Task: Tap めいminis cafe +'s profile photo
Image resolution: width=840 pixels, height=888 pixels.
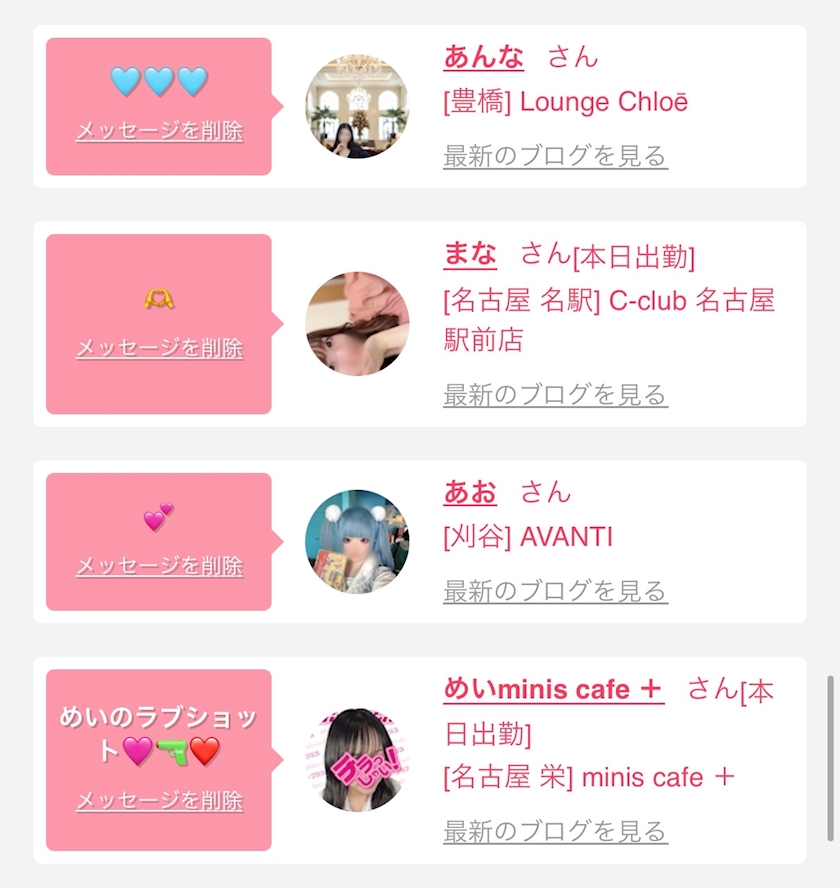Action: click(357, 759)
